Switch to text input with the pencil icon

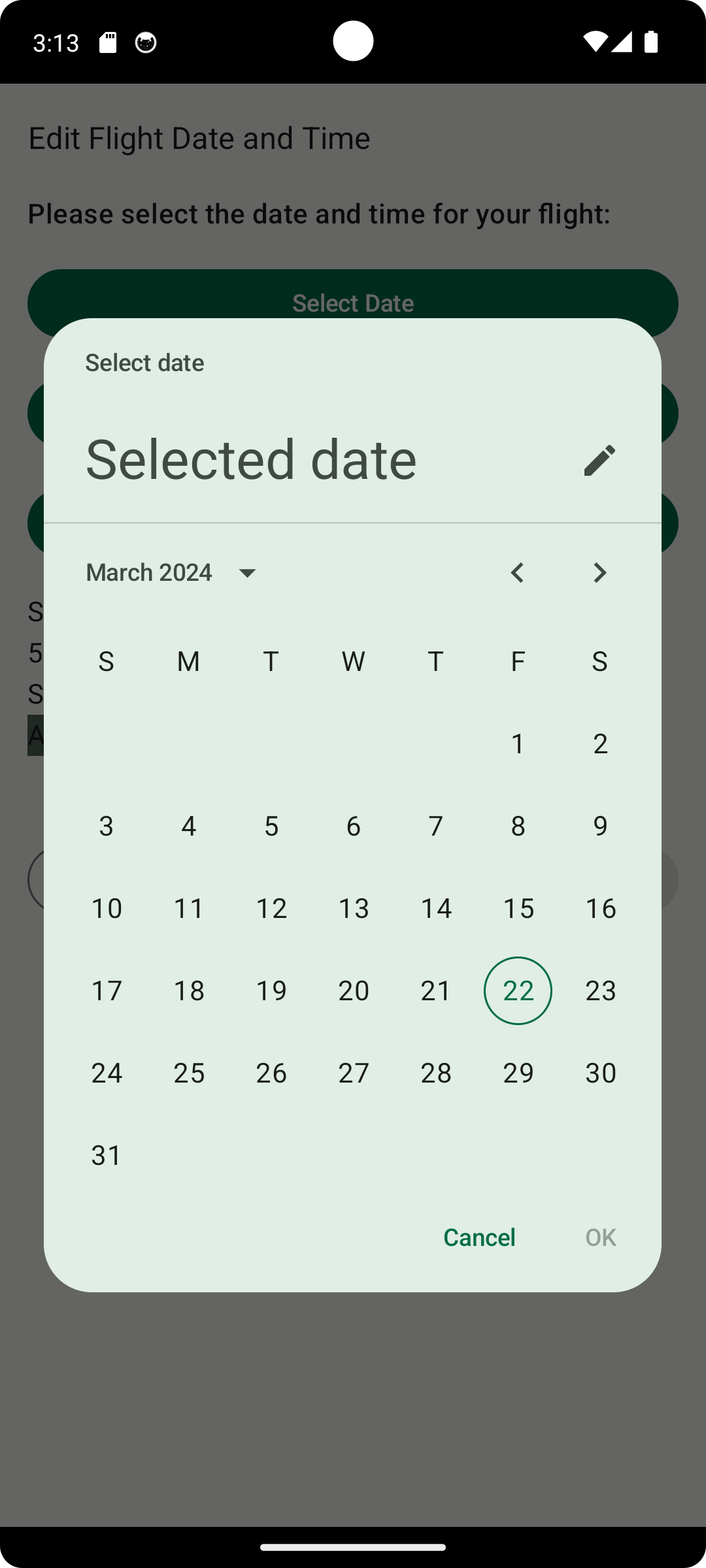tap(599, 461)
